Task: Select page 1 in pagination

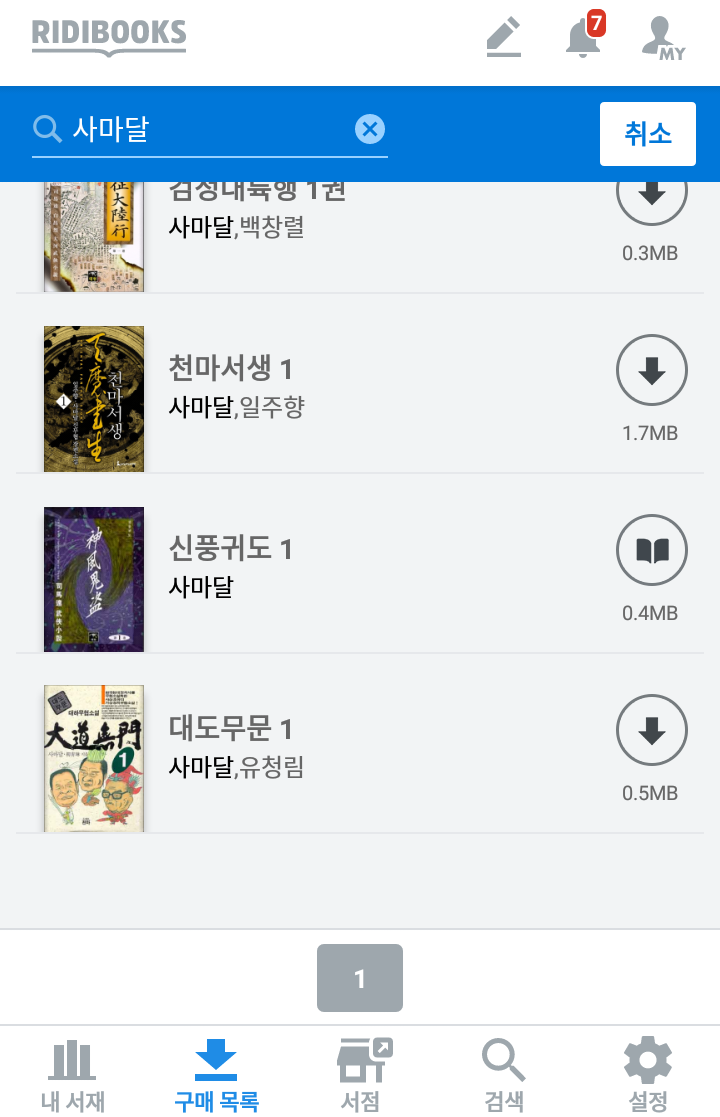Action: [x=360, y=978]
